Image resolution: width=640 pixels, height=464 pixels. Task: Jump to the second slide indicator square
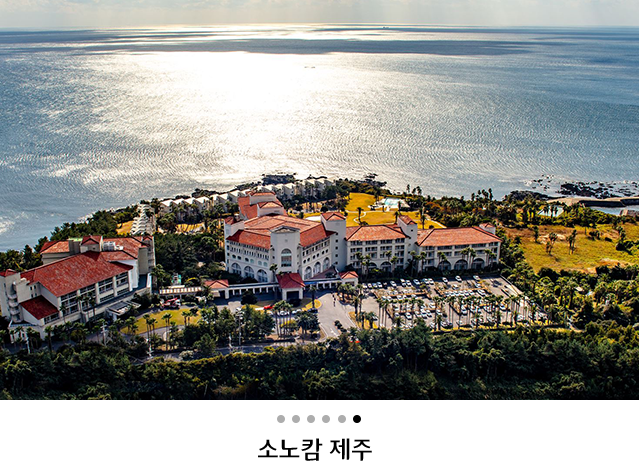(x=296, y=419)
